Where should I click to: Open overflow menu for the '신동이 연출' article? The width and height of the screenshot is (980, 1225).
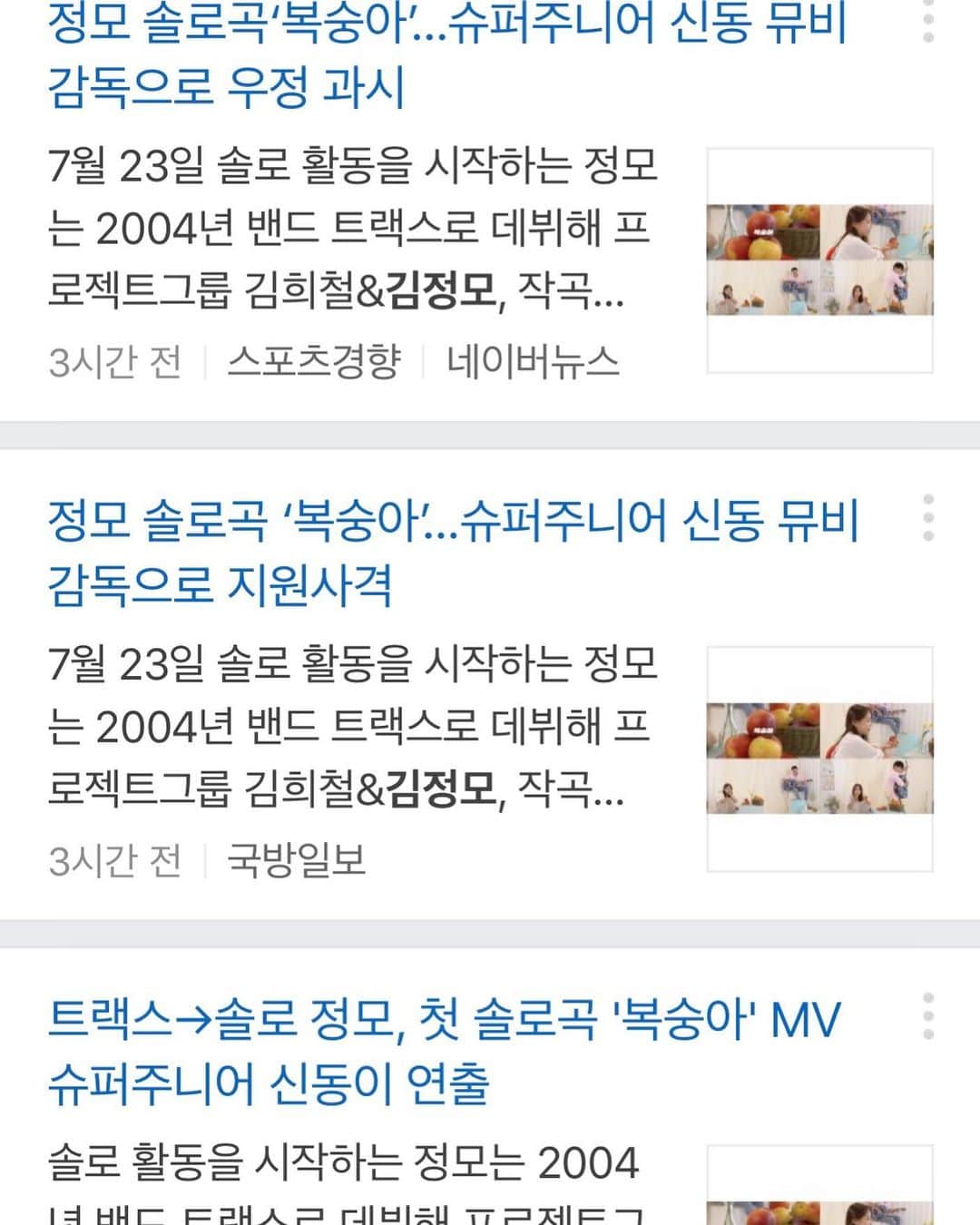[927, 1016]
